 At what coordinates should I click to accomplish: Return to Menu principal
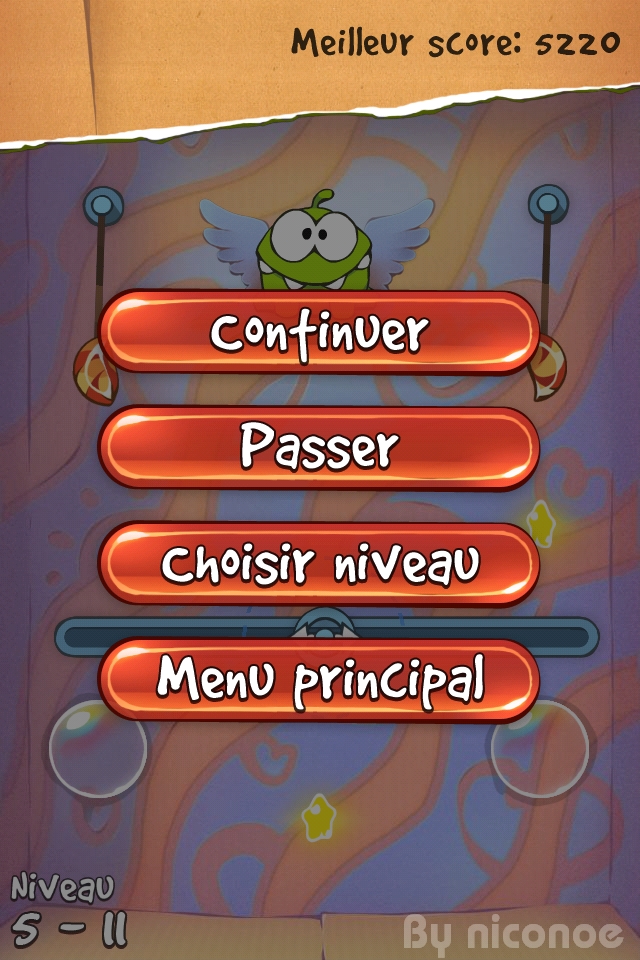pyautogui.click(x=319, y=680)
